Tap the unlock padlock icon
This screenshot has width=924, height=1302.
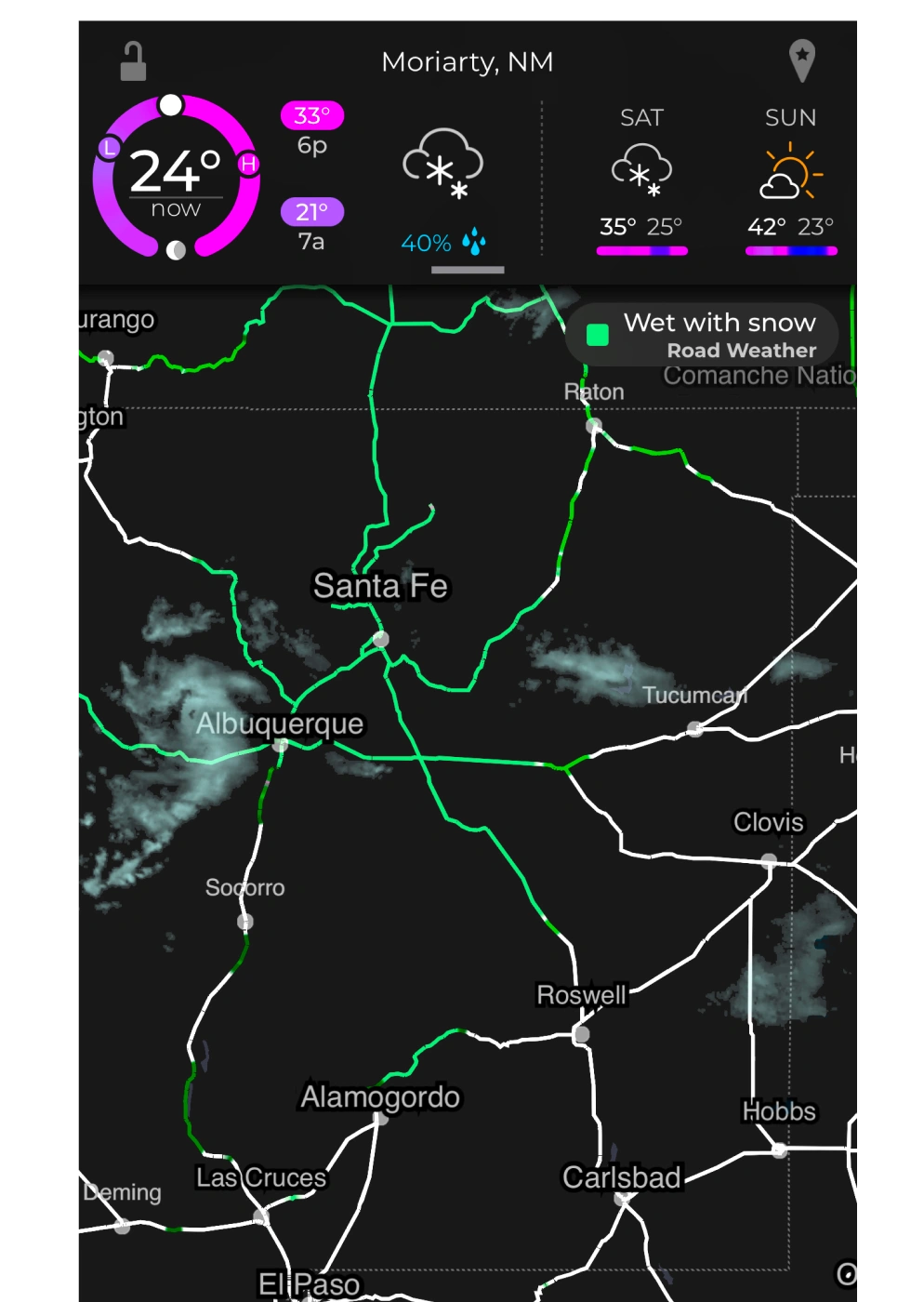134,62
